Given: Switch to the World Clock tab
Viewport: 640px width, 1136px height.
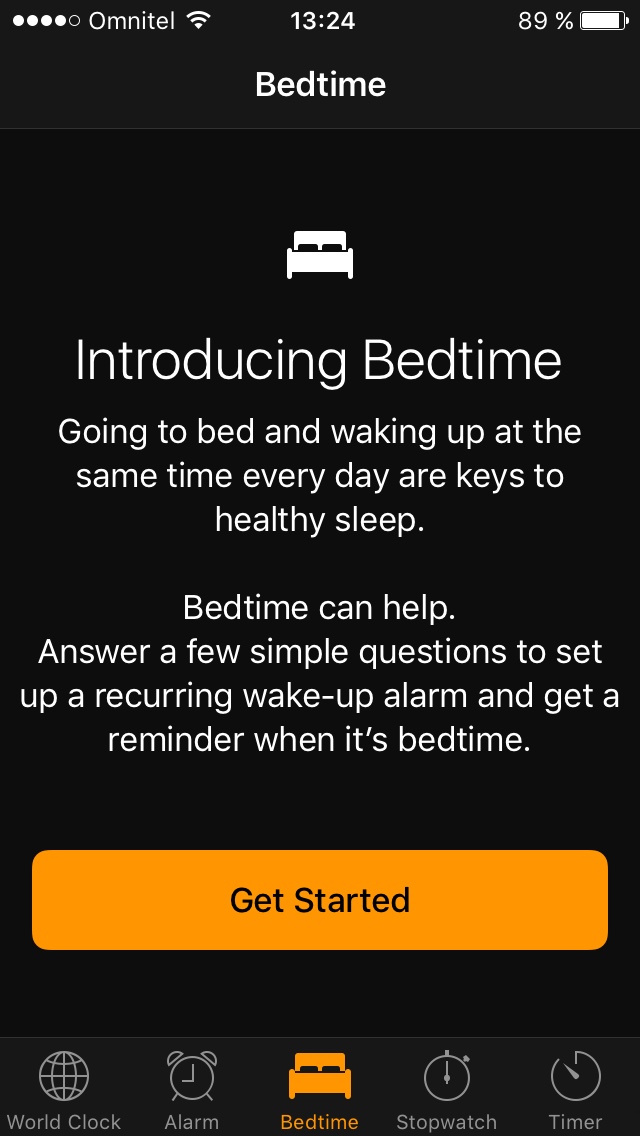Looking at the screenshot, I should coord(64,1088).
